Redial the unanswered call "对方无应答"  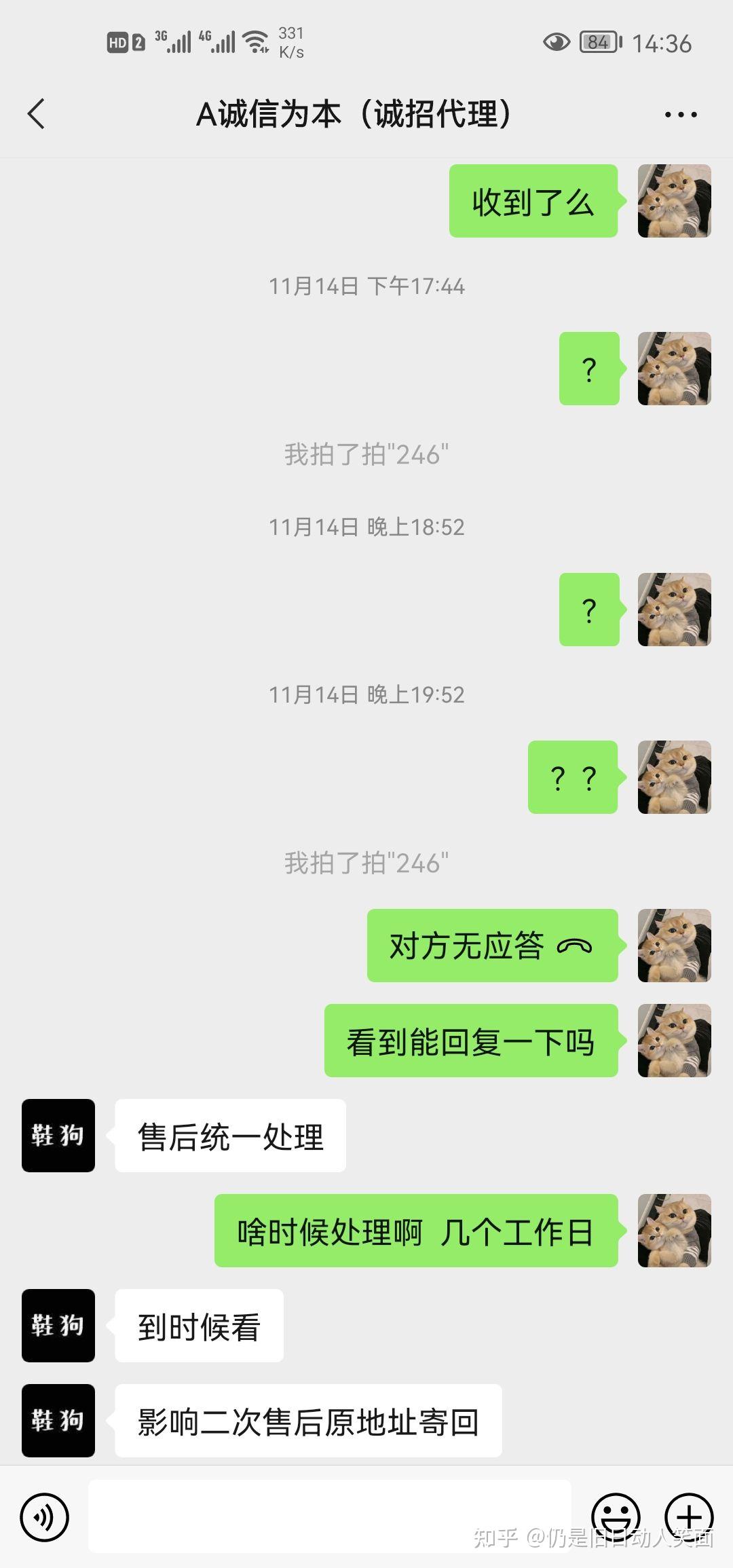492,946
